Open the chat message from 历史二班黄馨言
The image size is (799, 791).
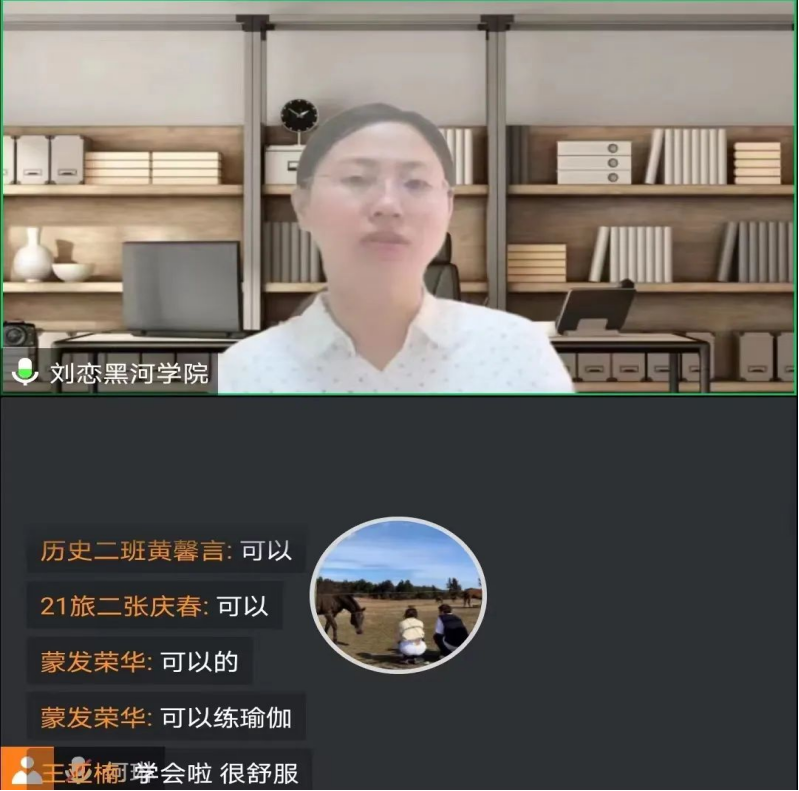click(166, 550)
